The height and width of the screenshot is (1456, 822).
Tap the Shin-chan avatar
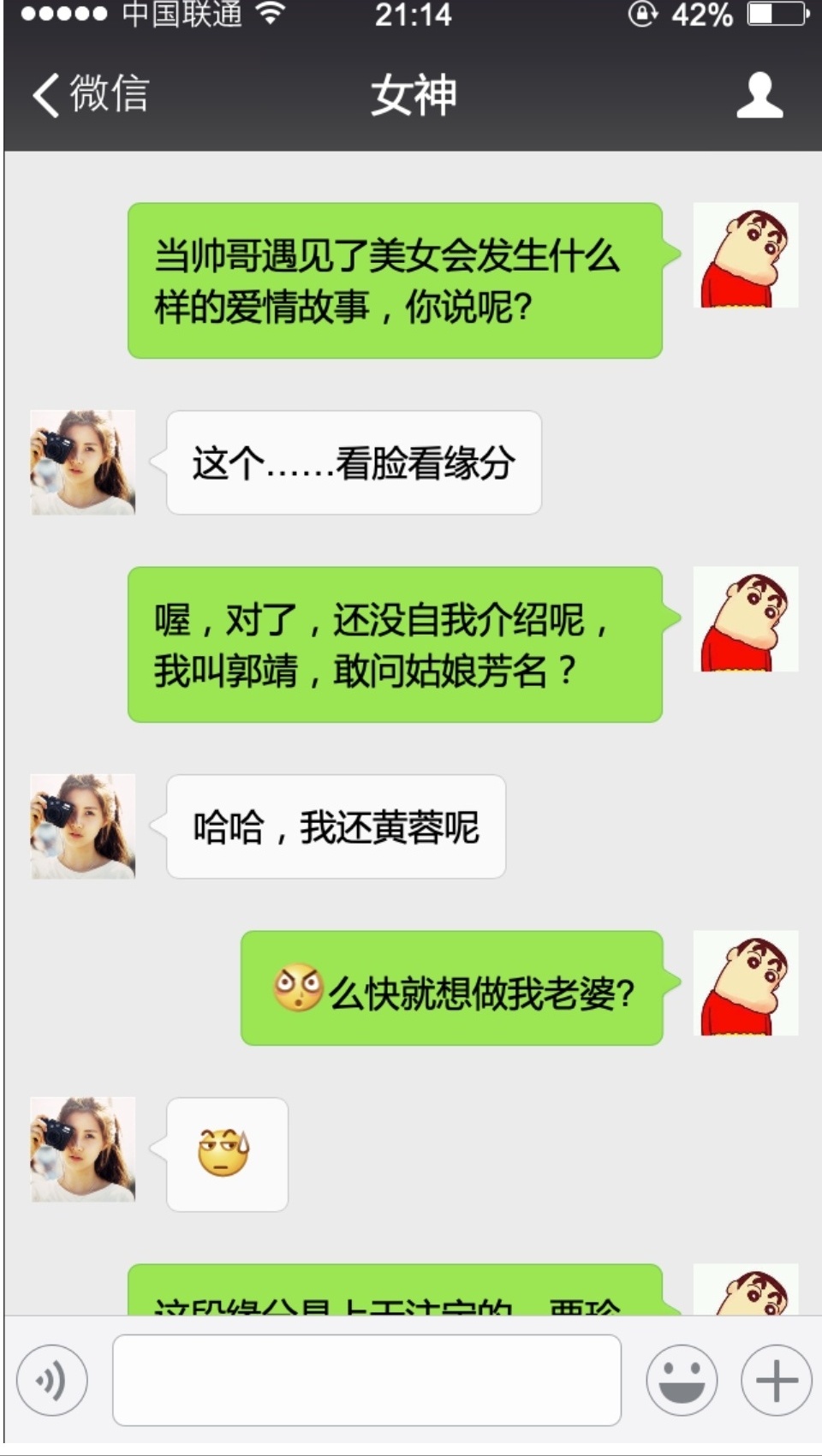pos(747,257)
